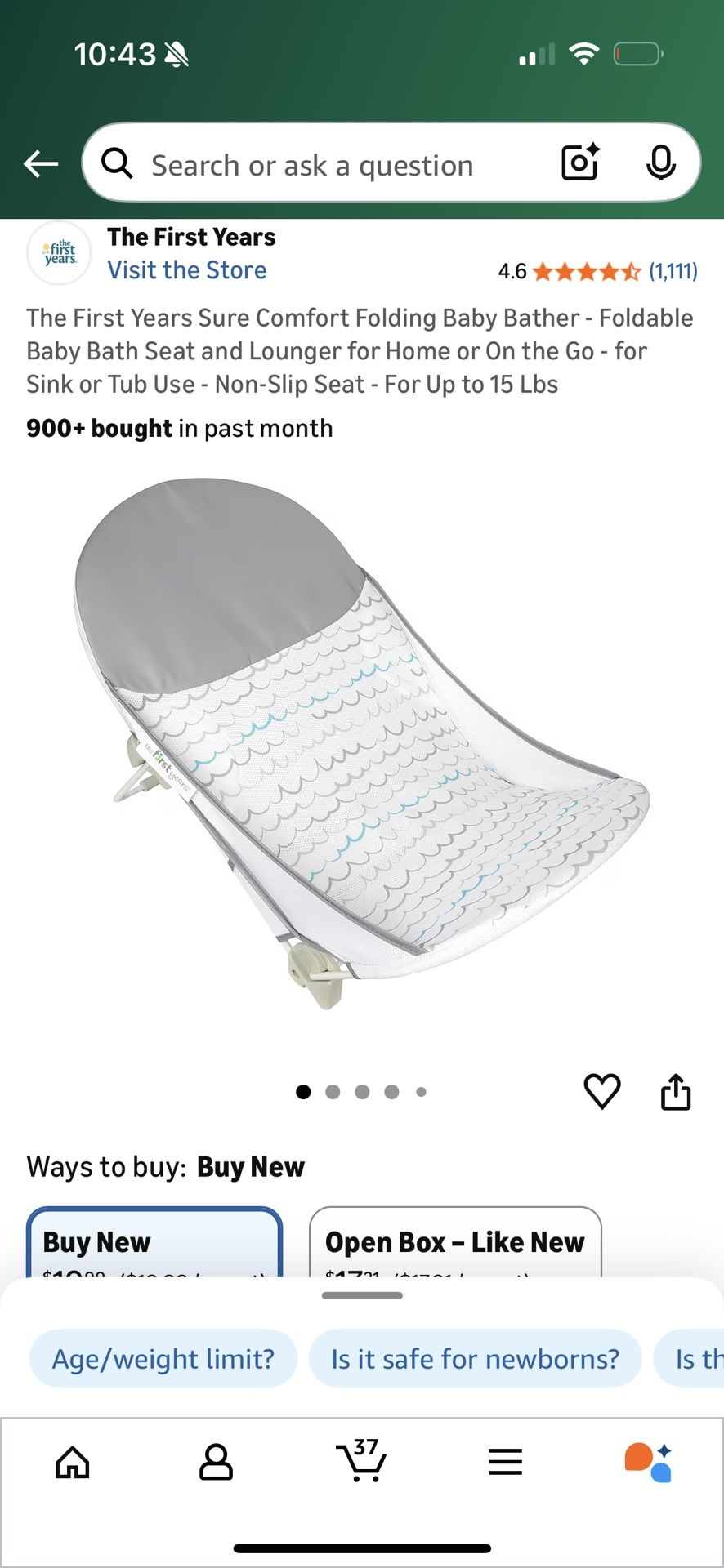Tap The First Years brand logo
724x1568 pixels.
click(58, 252)
